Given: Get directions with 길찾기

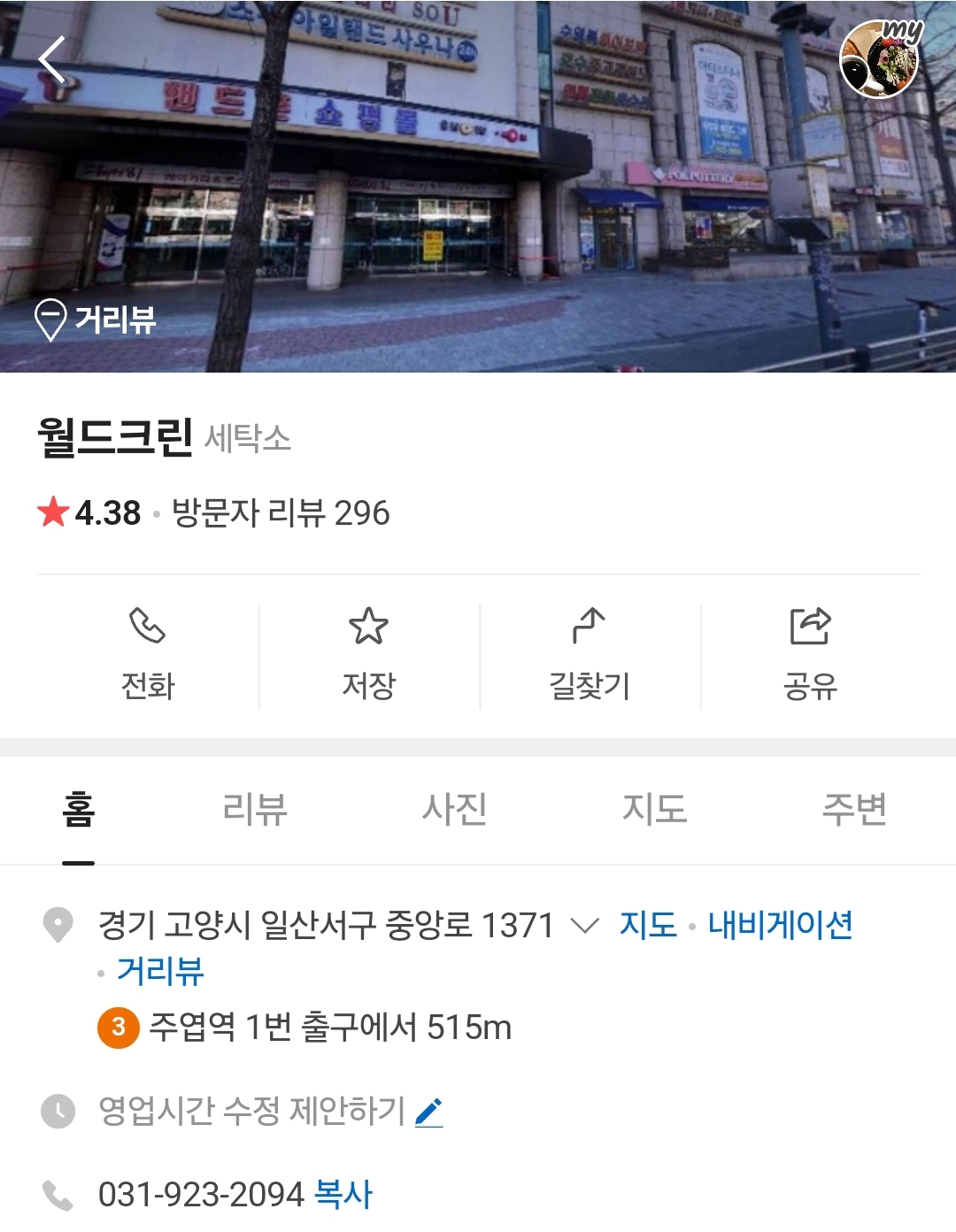Looking at the screenshot, I should click(590, 656).
